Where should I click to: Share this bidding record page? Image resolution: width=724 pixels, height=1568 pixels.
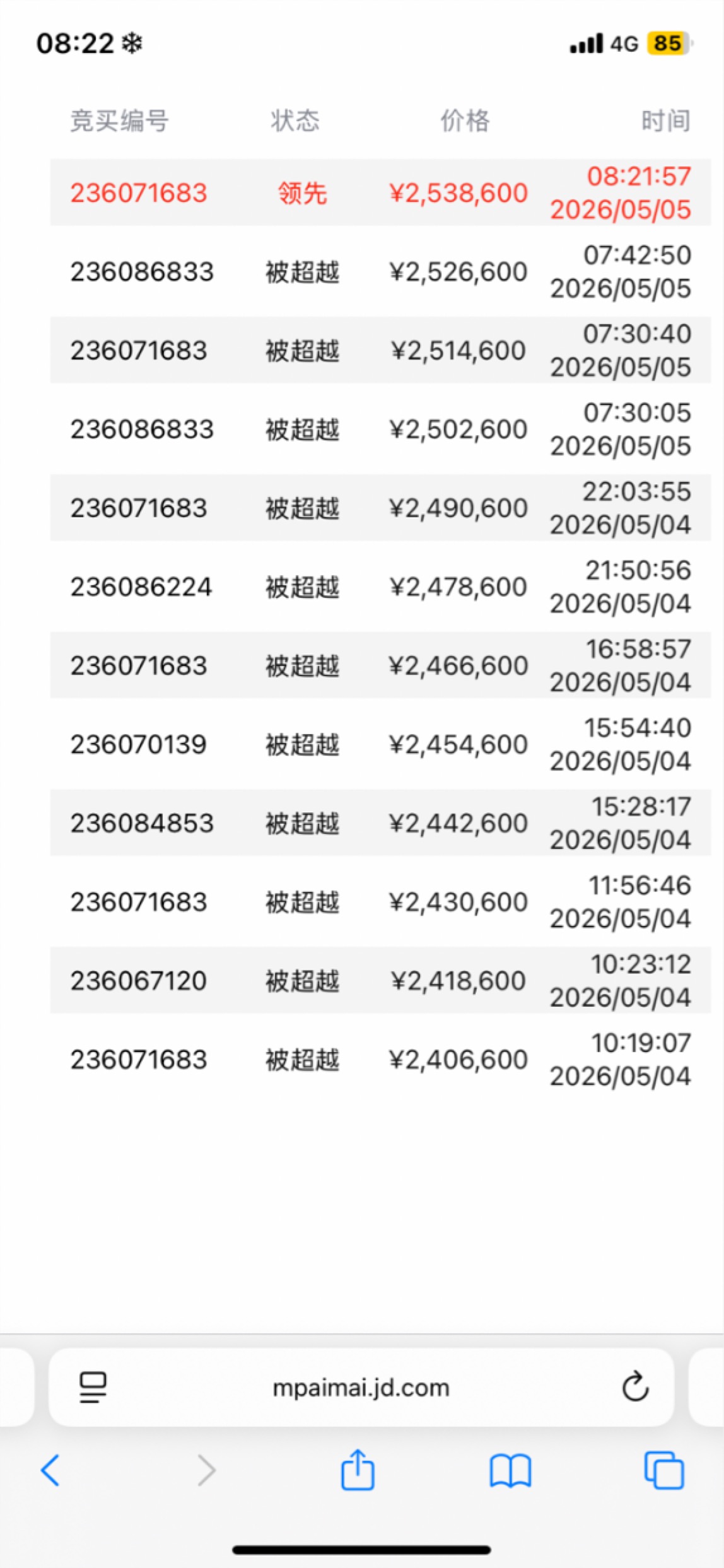pyautogui.click(x=358, y=1470)
